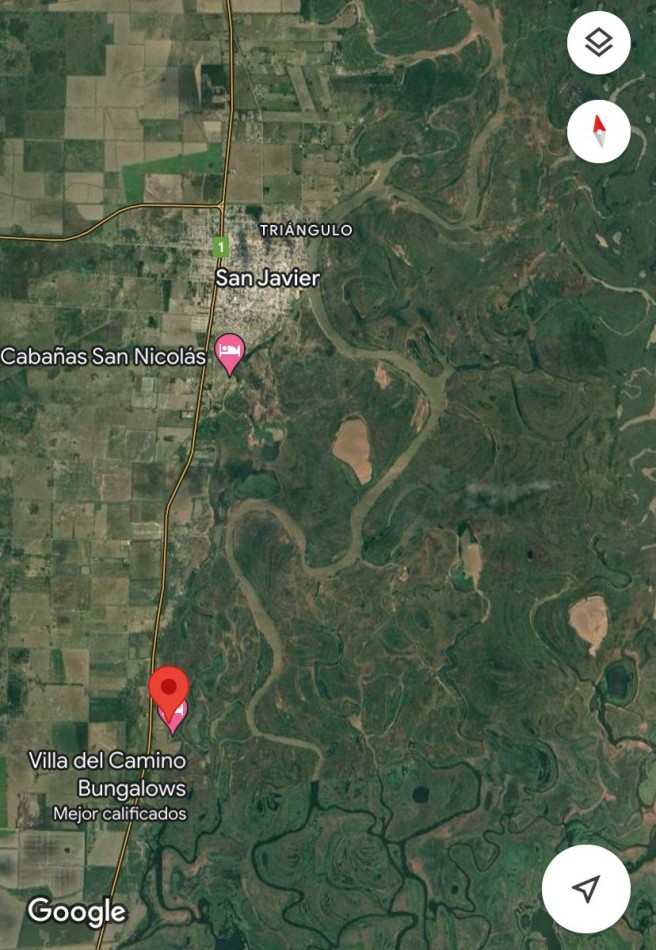
Task: Select the red dropped pin marker
Action: (x=168, y=687)
